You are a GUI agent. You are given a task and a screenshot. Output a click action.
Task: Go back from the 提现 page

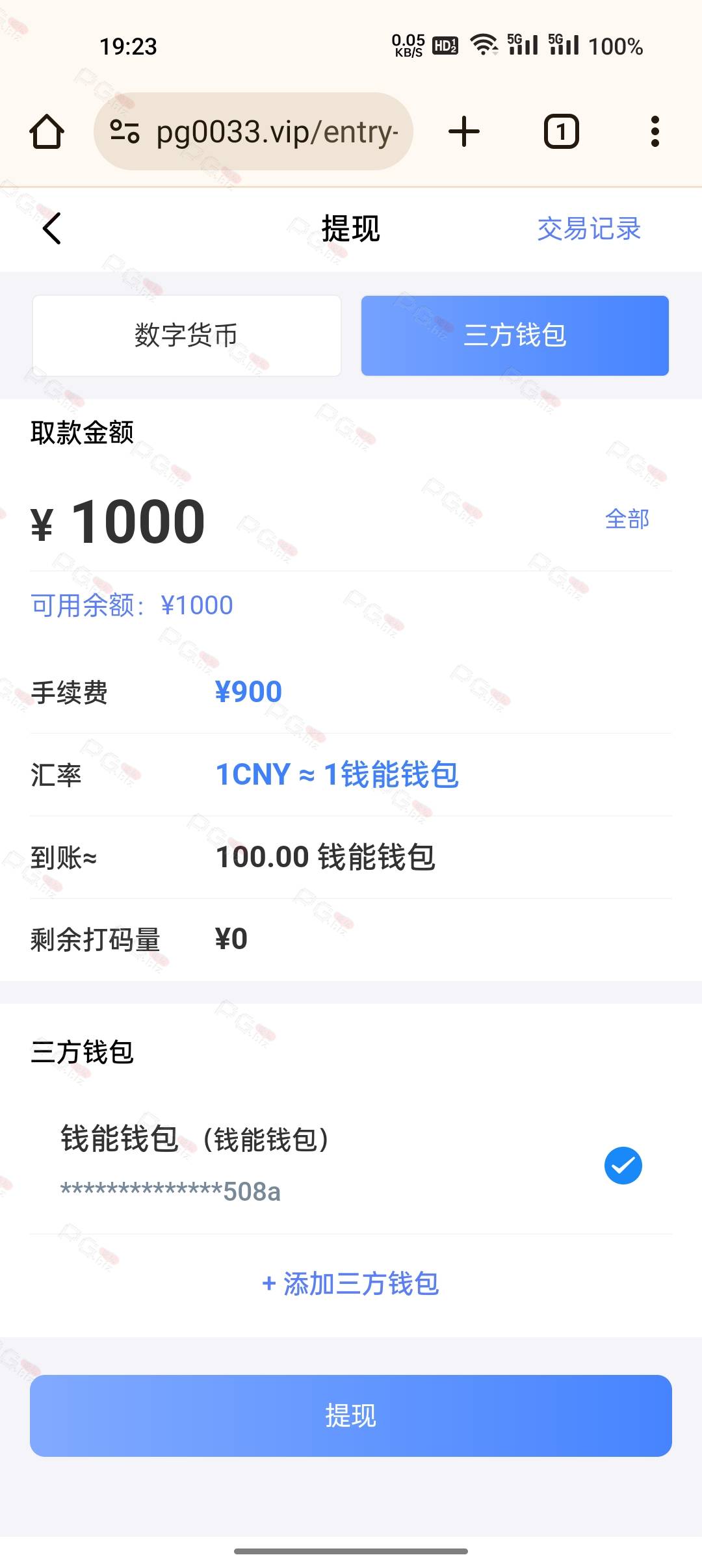point(52,229)
